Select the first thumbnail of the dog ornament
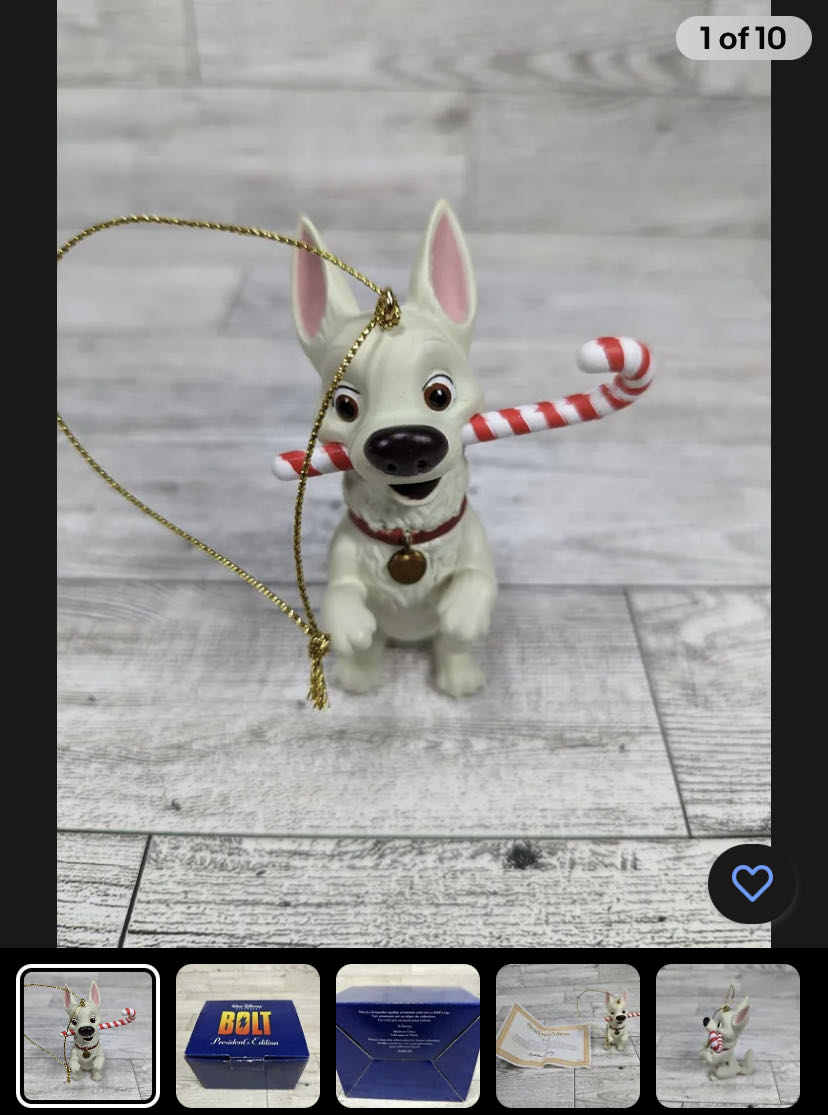Image resolution: width=828 pixels, height=1115 pixels. 88,1035
